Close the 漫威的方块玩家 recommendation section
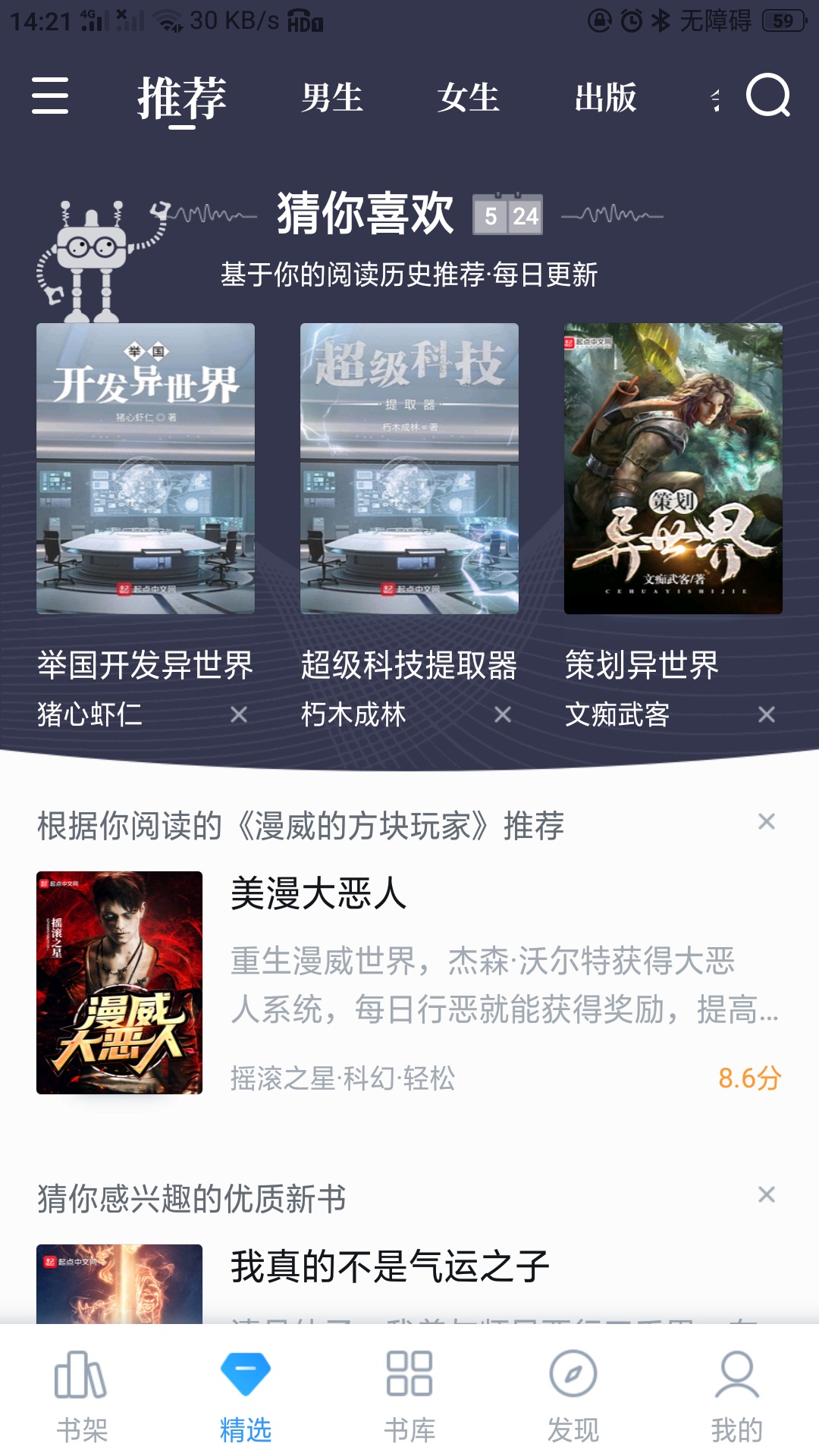The image size is (819, 1456). pos(767,822)
